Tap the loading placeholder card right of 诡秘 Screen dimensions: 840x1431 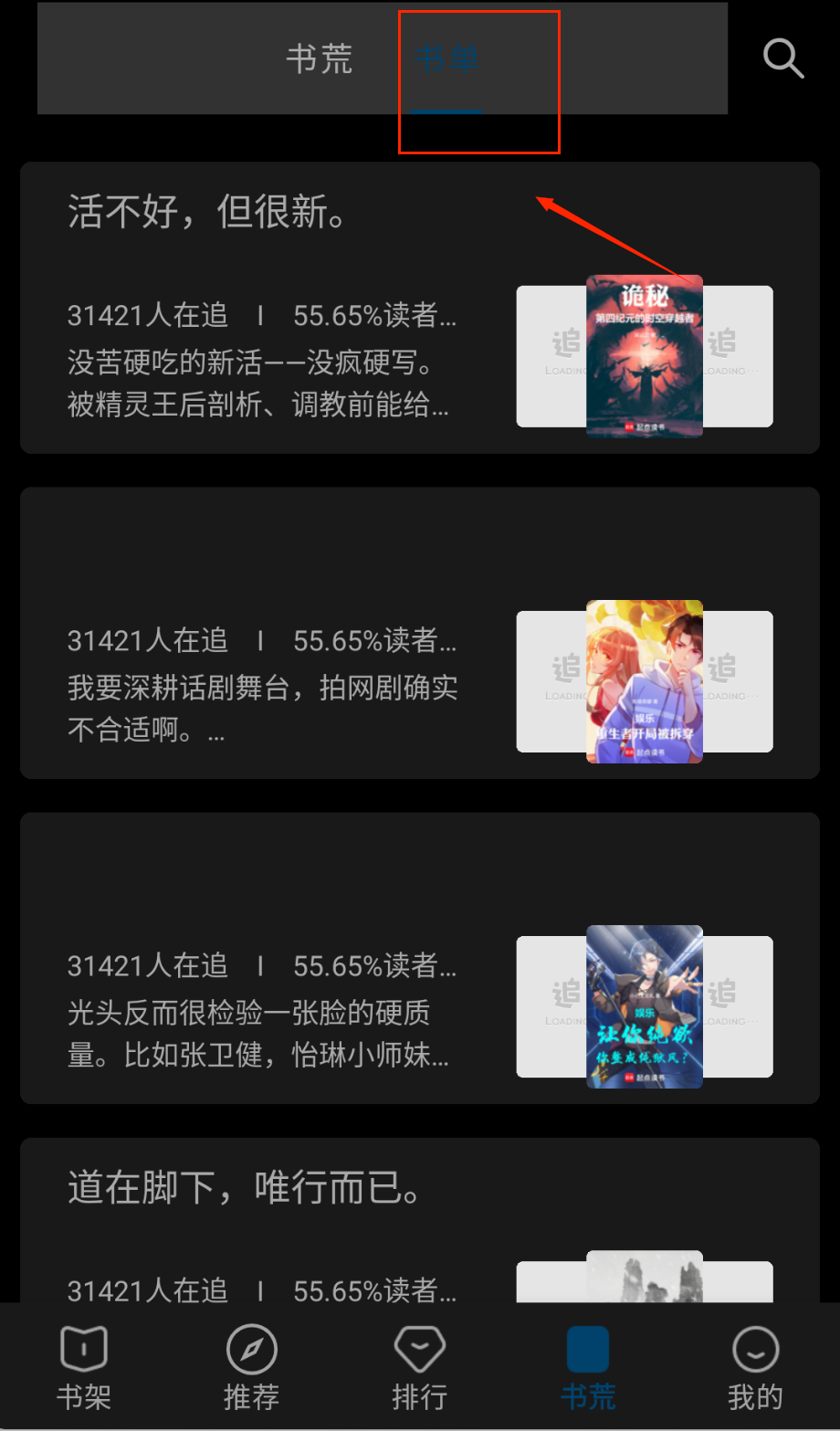pos(740,356)
